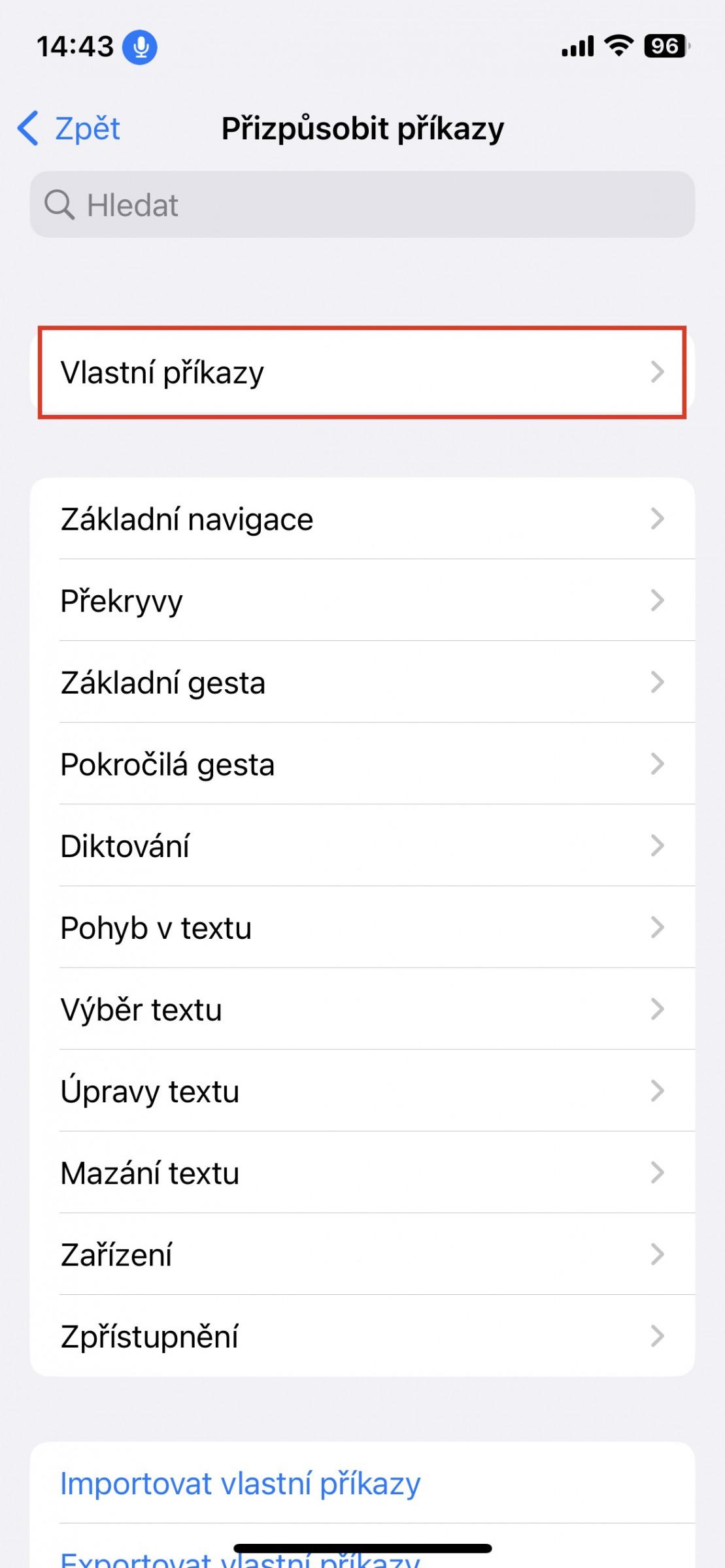Open the Zařízení row
The image size is (725, 1568).
click(x=362, y=1254)
